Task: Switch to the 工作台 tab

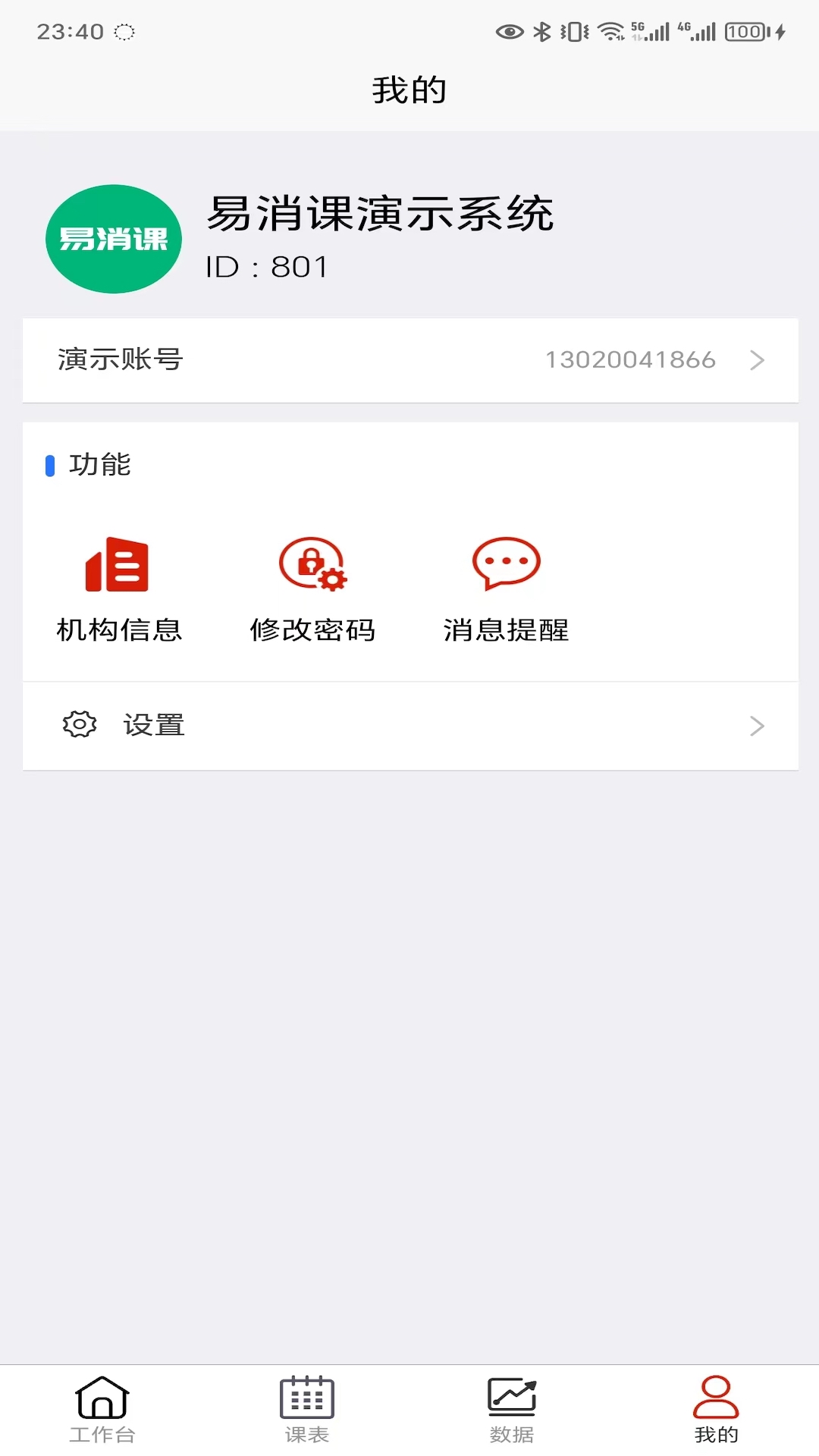Action: tap(102, 1409)
